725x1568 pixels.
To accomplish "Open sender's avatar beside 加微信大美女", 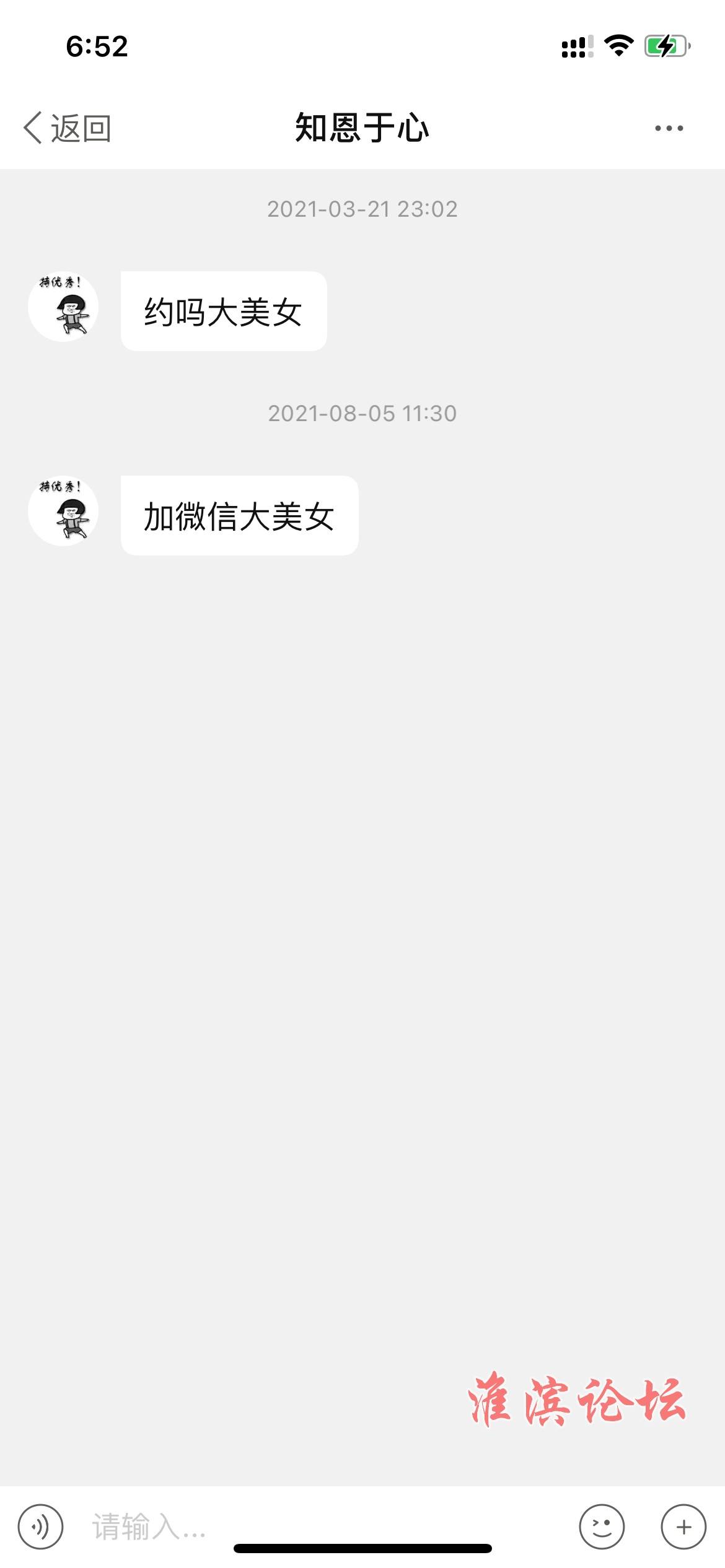I will tap(63, 511).
